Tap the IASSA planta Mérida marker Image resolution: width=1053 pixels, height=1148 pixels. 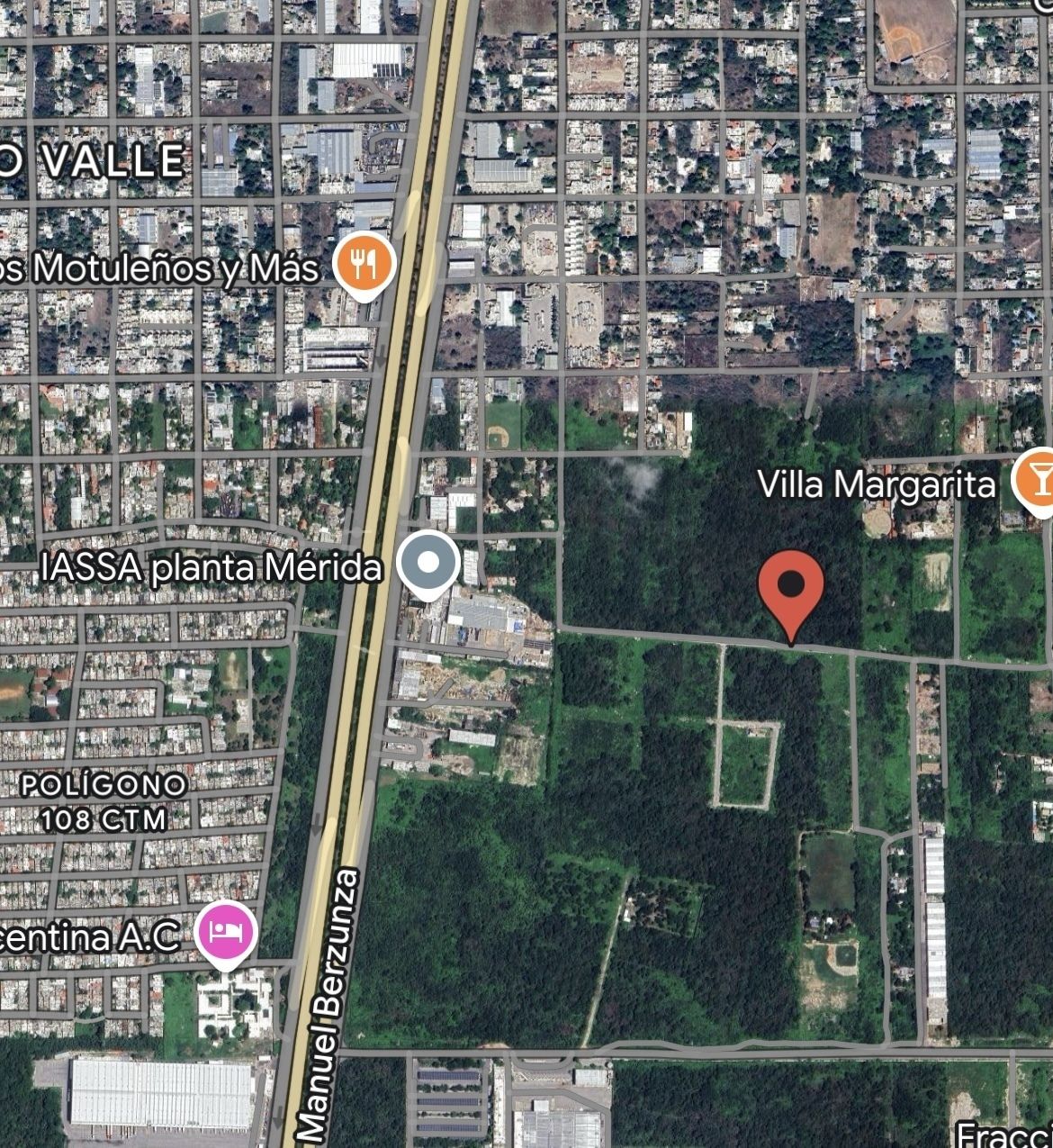point(429,563)
